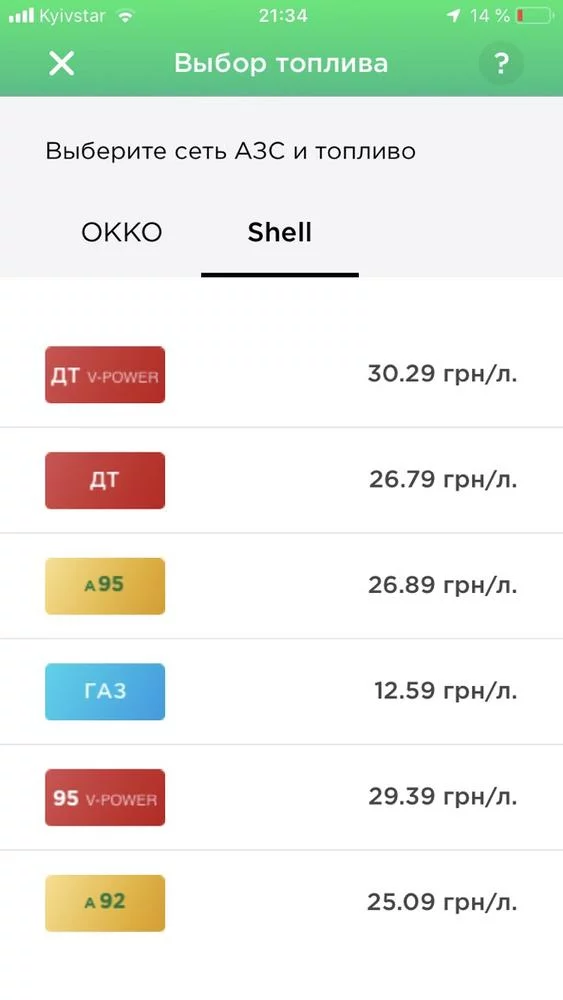The height and width of the screenshot is (1000, 563).
Task: Tap the A92 fuel row
Action: point(281,903)
